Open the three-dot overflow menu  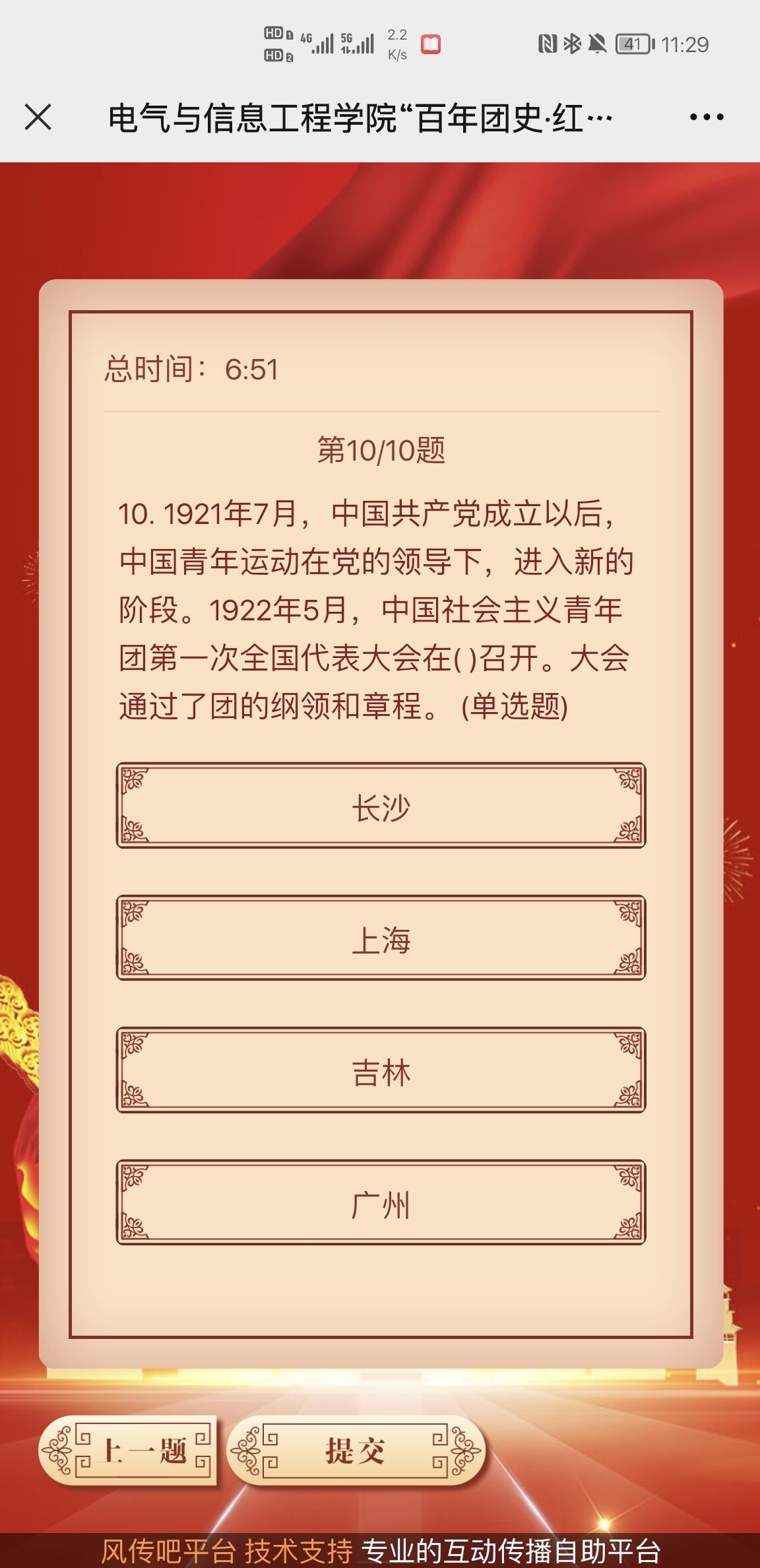(x=707, y=117)
